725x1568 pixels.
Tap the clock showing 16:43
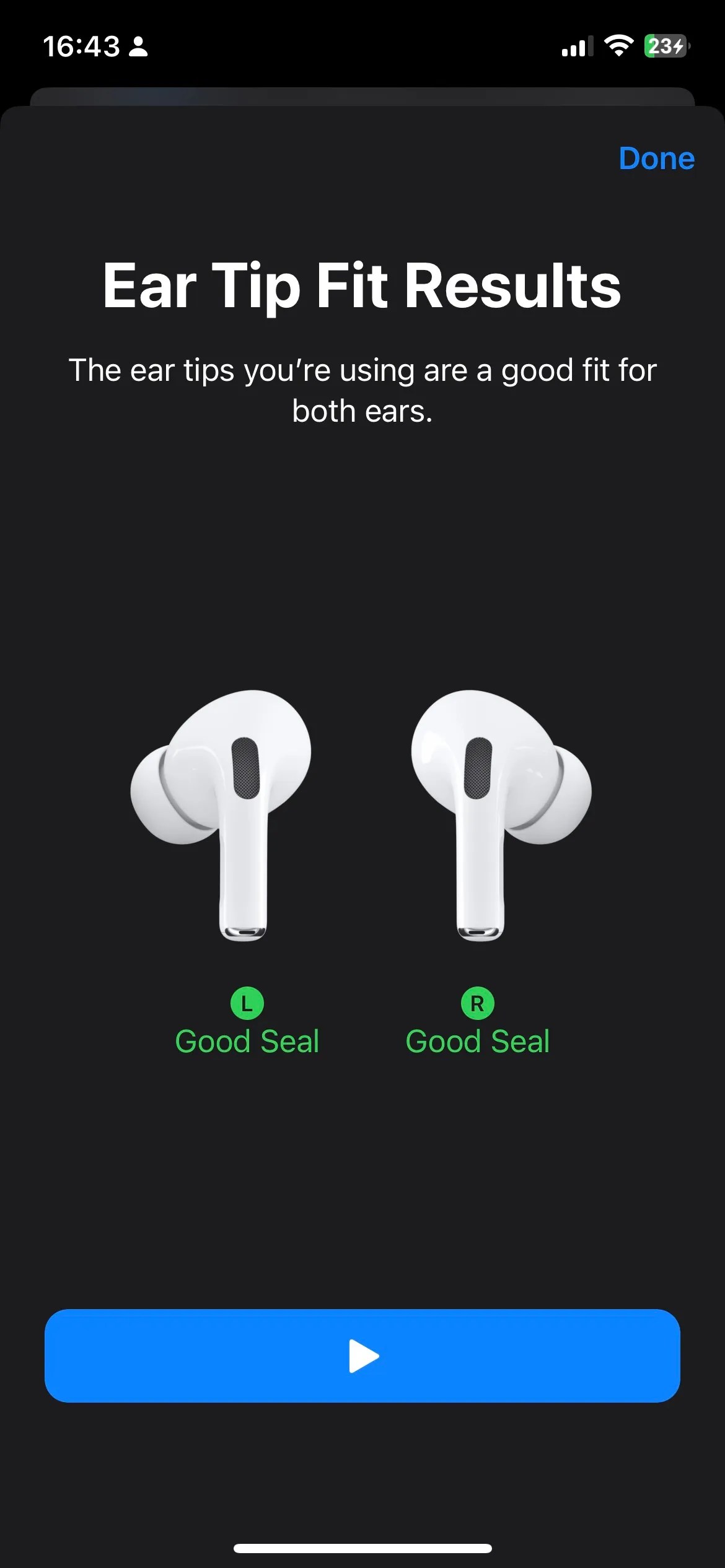point(82,45)
